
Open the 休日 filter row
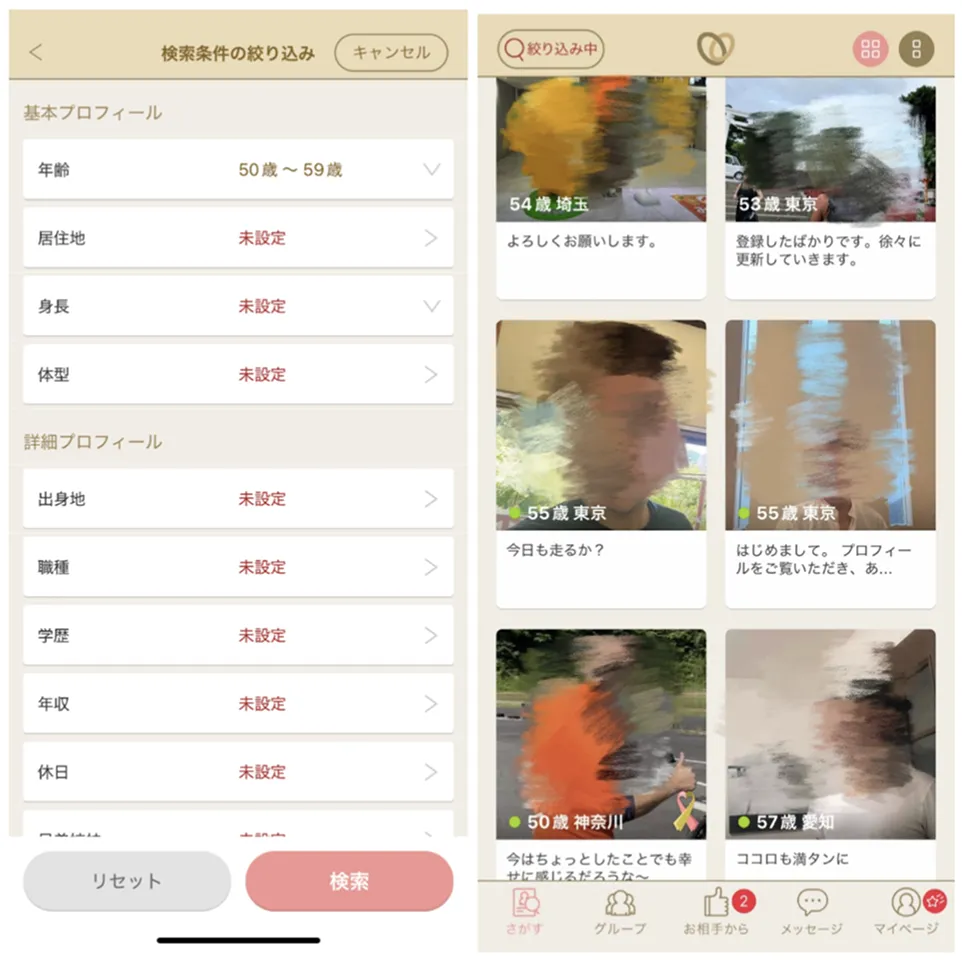[x=238, y=772]
